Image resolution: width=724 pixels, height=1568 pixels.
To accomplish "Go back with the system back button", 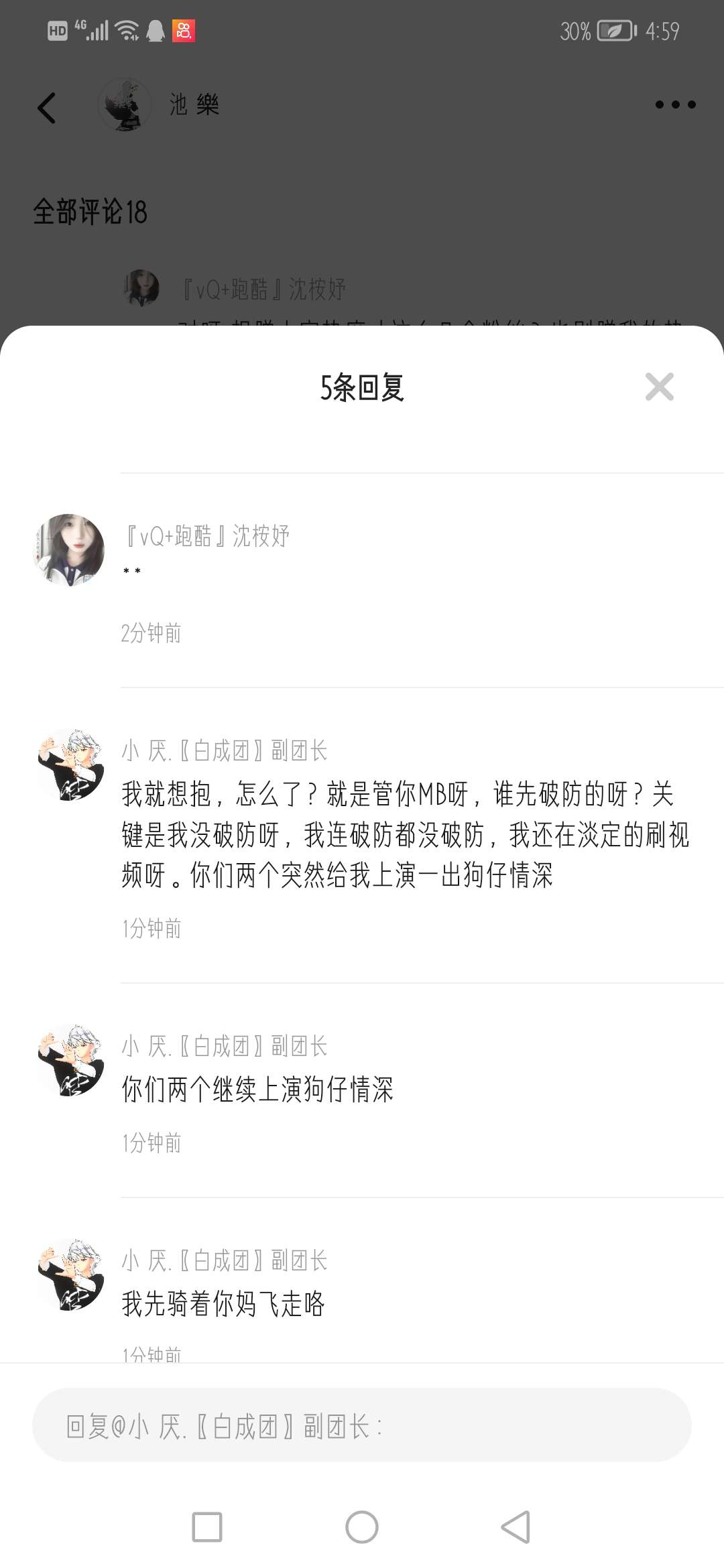I will click(516, 1527).
